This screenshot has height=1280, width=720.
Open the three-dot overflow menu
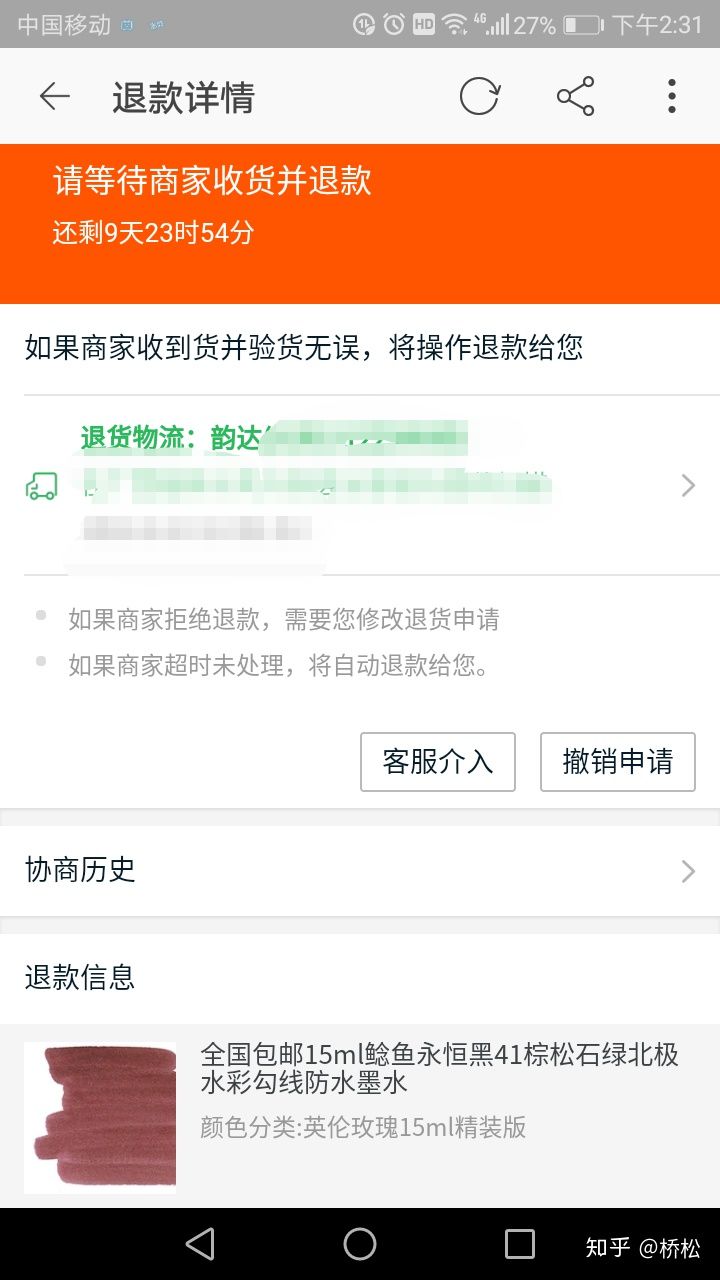tap(671, 97)
